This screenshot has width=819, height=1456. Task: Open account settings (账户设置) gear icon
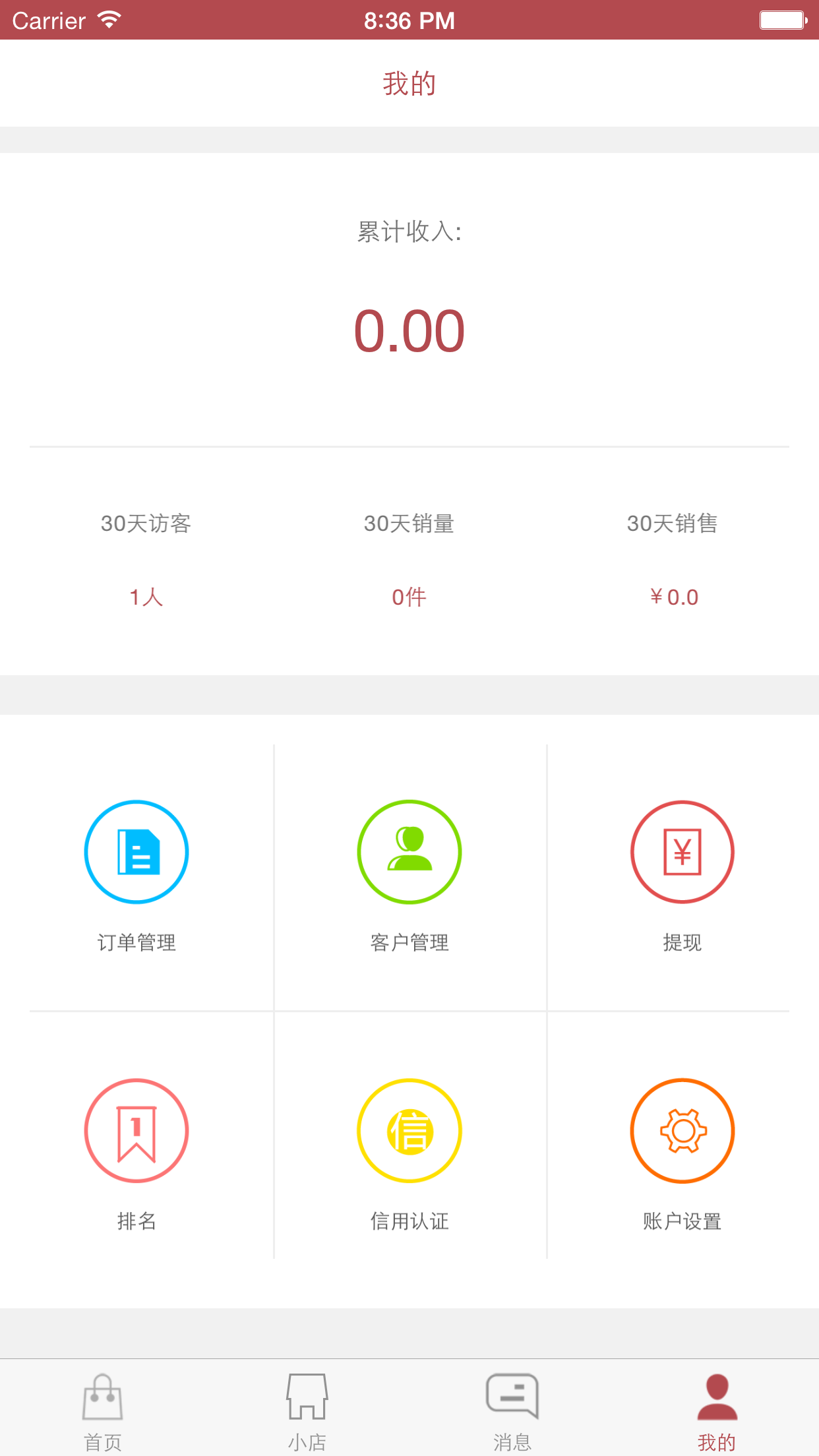pyautogui.click(x=682, y=1130)
